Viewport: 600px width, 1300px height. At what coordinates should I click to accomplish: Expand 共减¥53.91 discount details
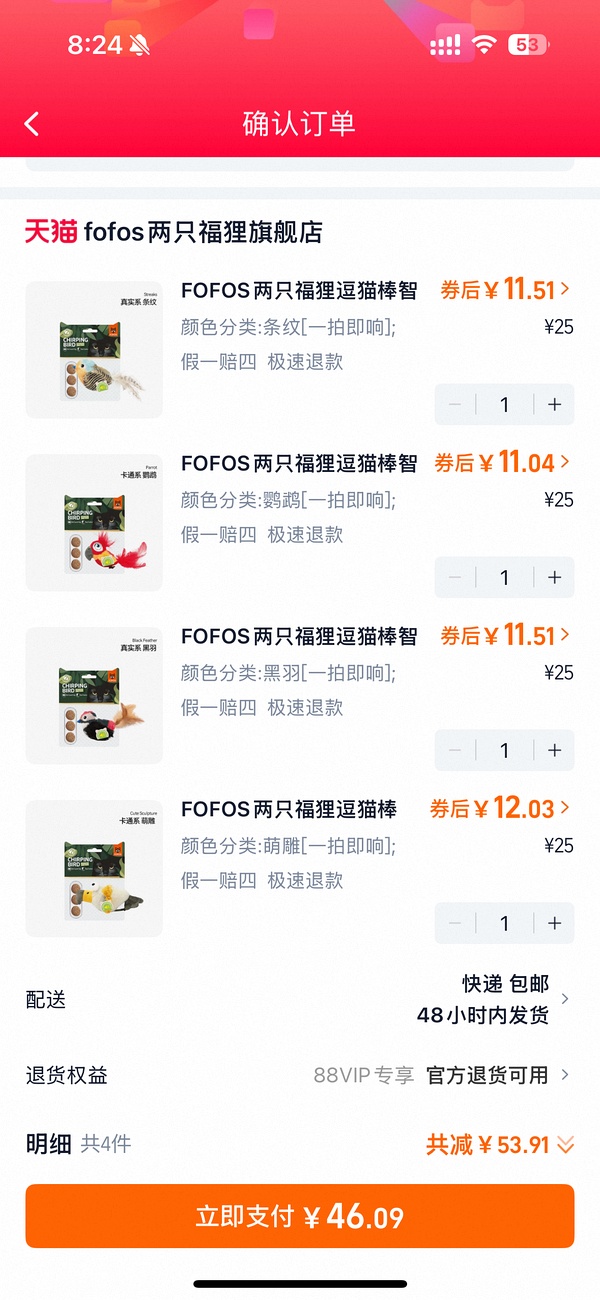pos(500,1144)
